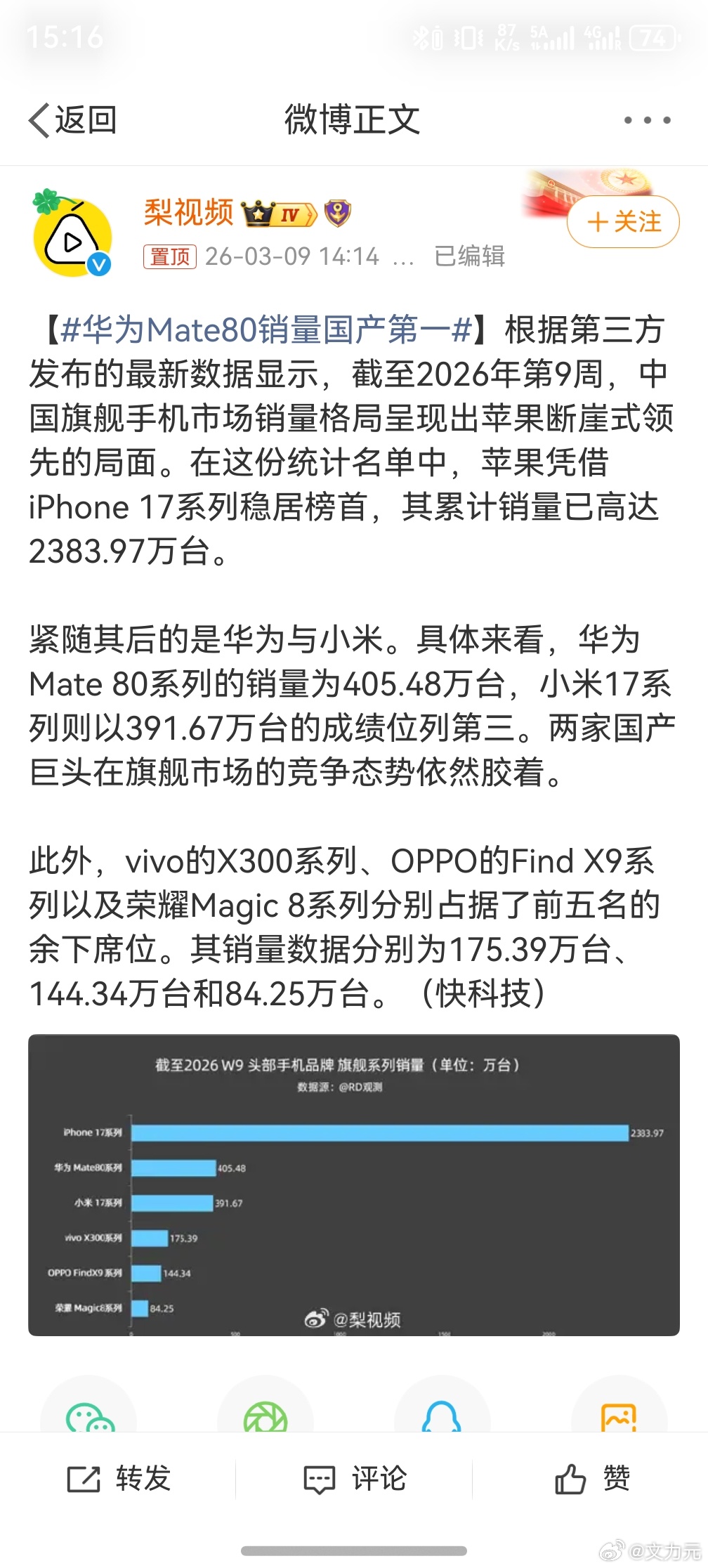Share to WeChat Moments using its icon

click(x=265, y=1418)
